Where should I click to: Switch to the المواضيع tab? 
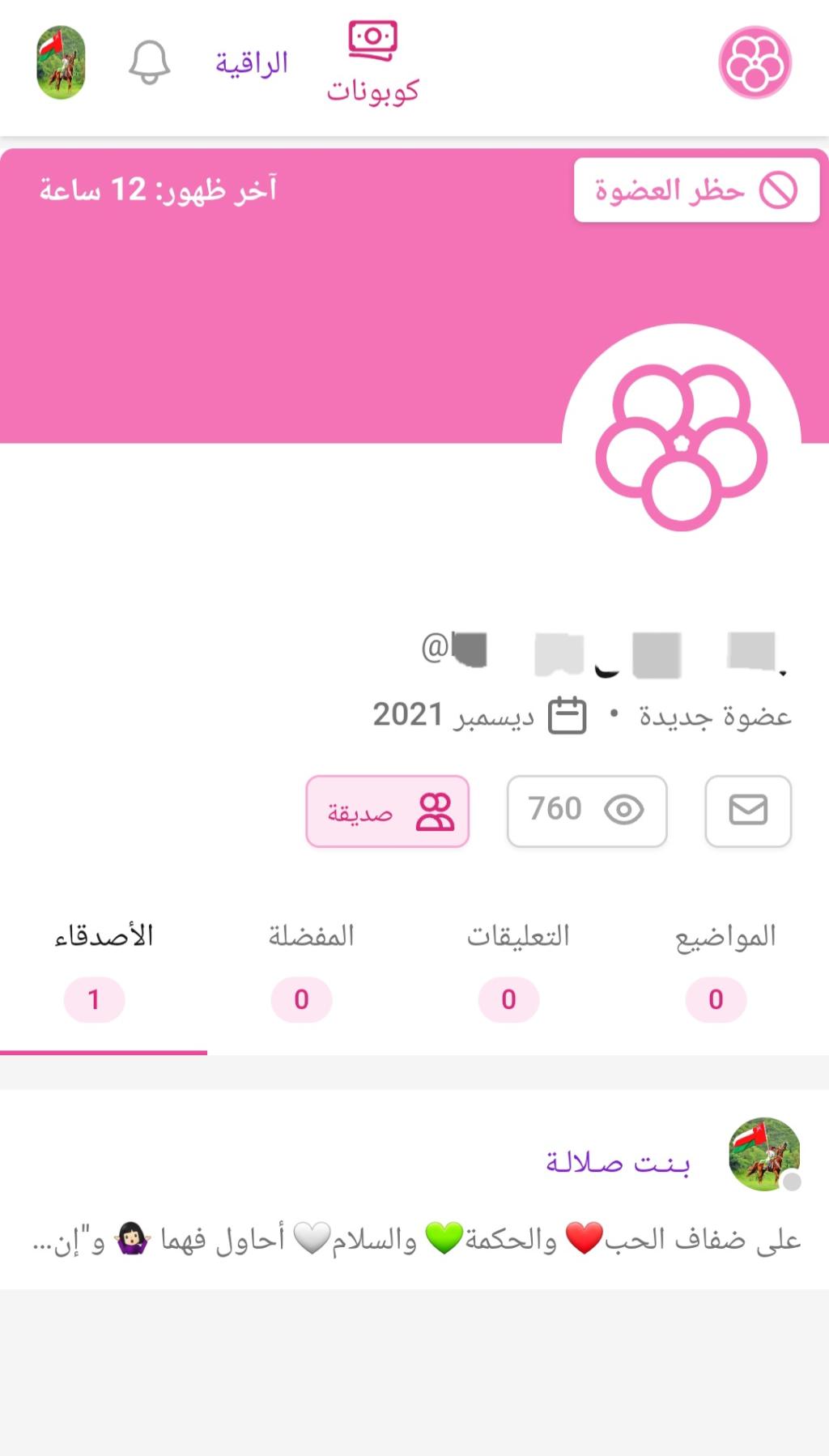click(x=725, y=969)
